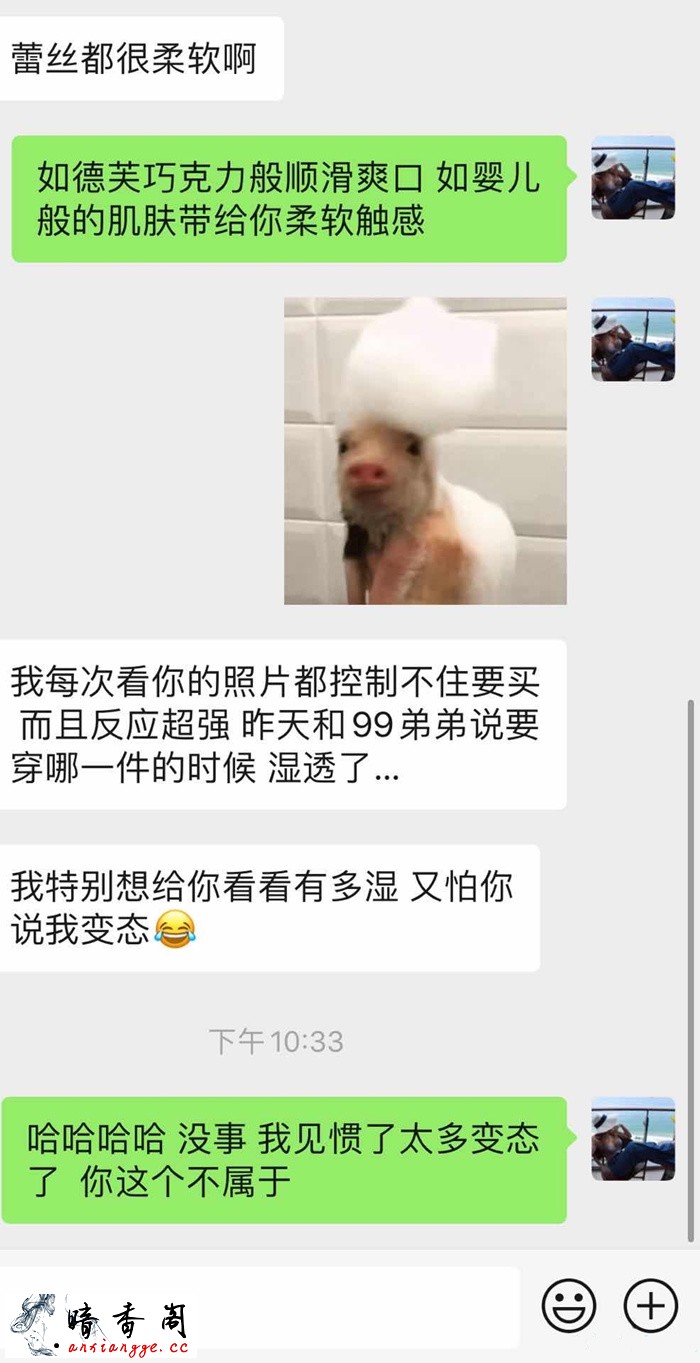View the pig photo full screen

[x=425, y=451]
